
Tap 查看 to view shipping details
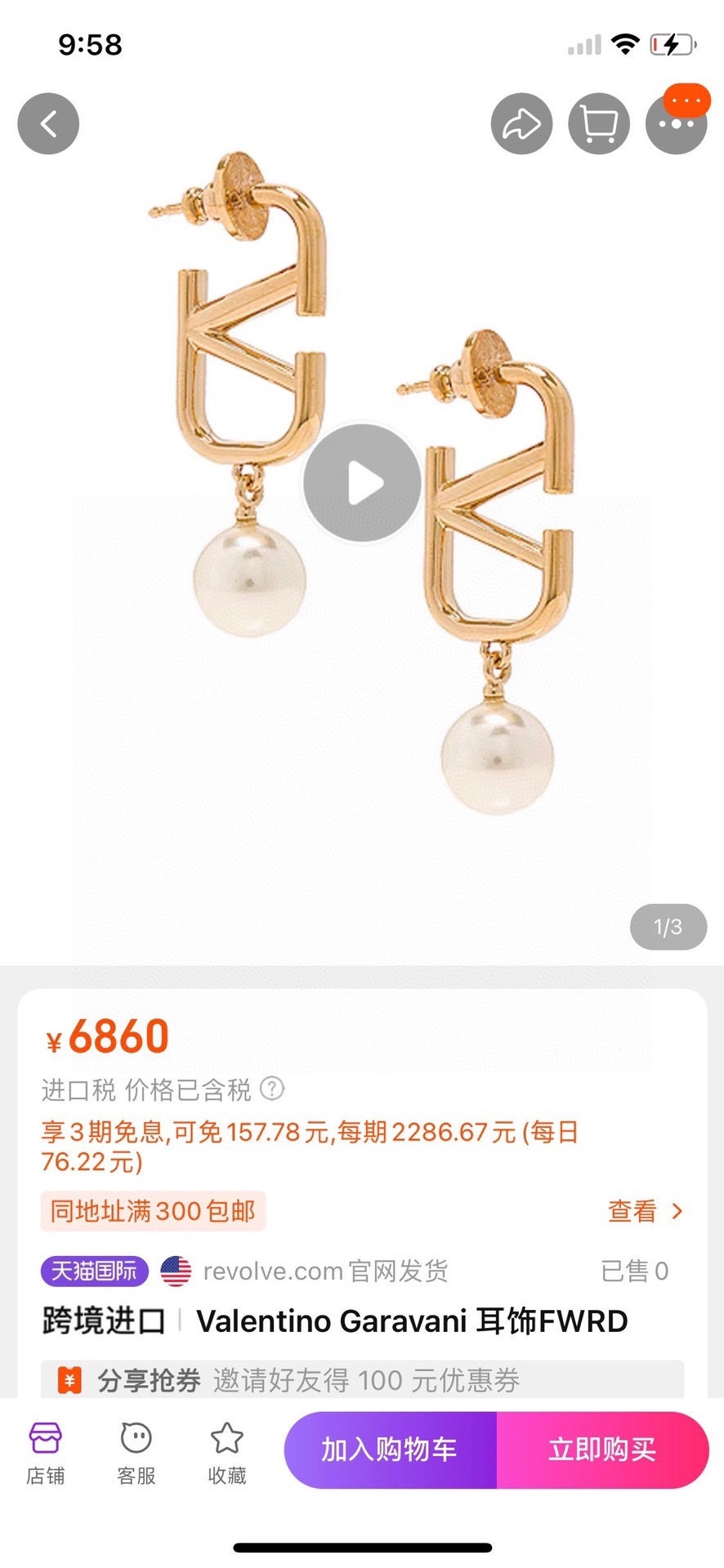pos(645,1210)
